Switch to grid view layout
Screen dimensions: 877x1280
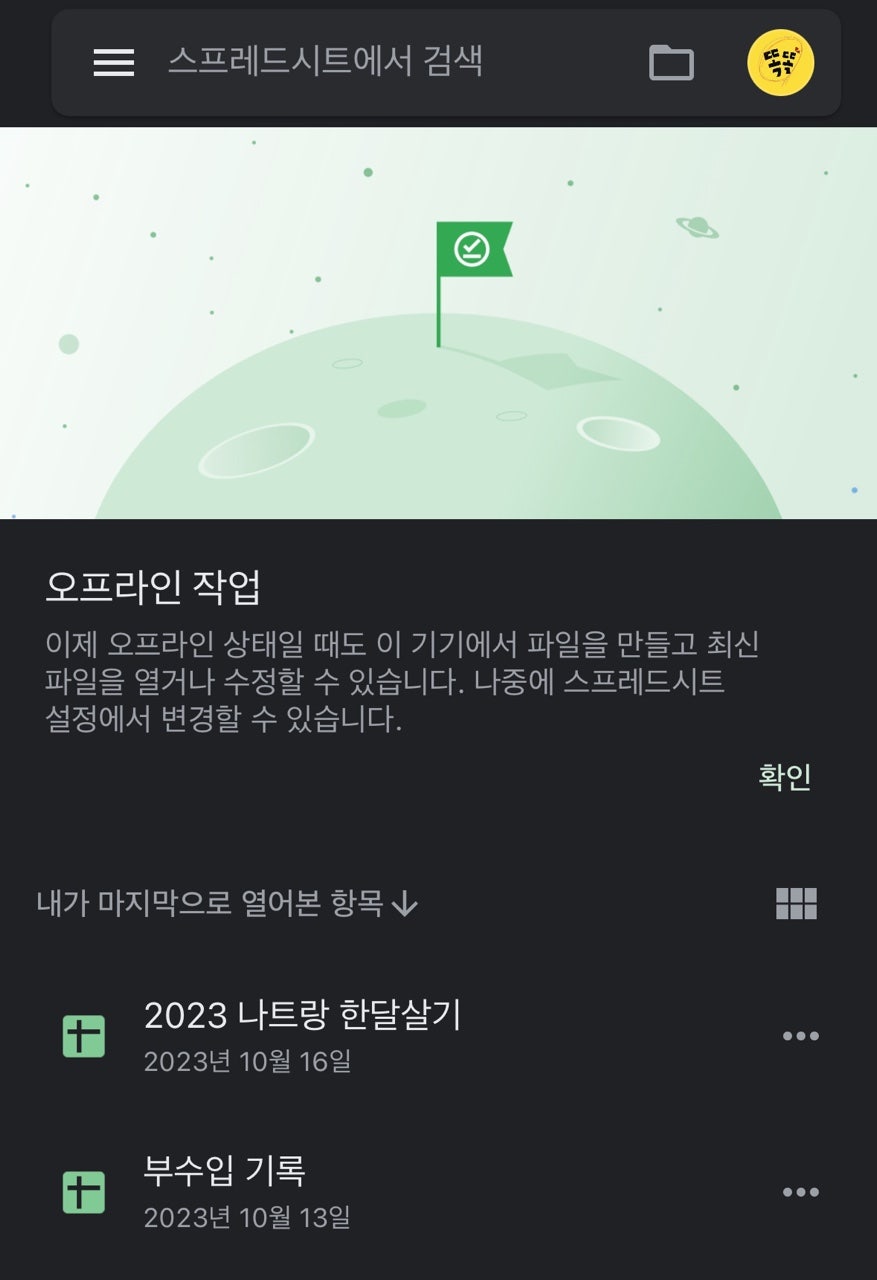tap(796, 904)
